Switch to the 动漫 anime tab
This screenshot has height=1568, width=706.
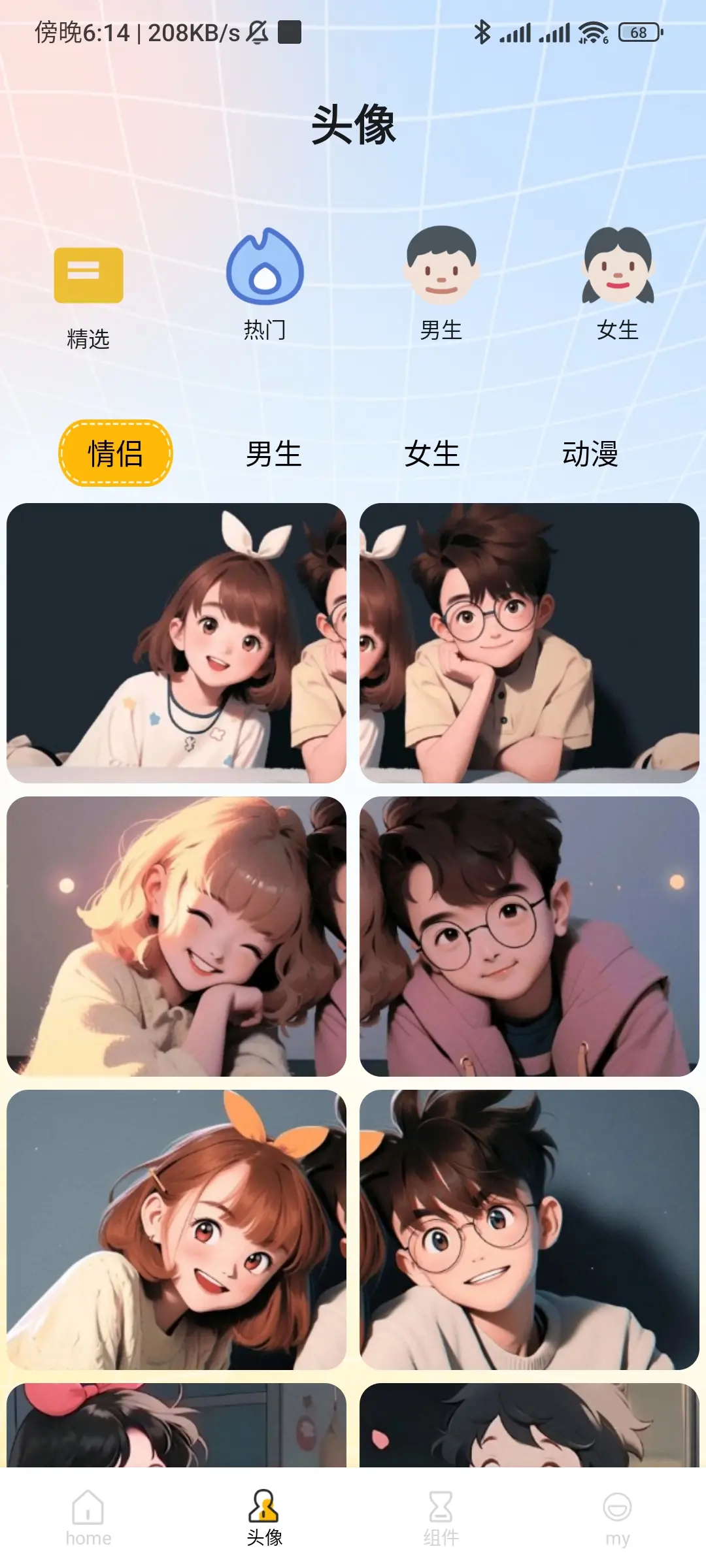(x=590, y=453)
